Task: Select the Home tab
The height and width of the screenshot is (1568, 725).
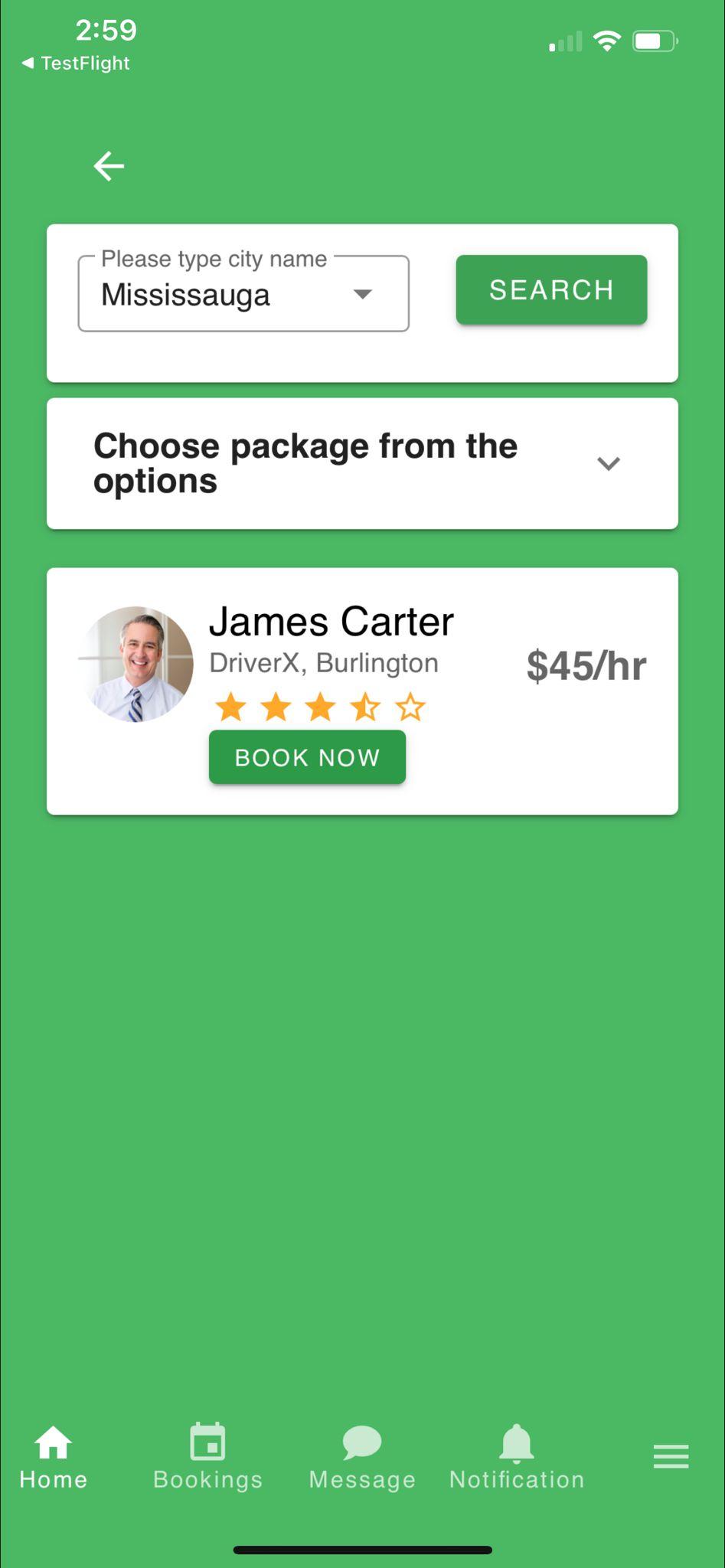Action: pos(54,1457)
